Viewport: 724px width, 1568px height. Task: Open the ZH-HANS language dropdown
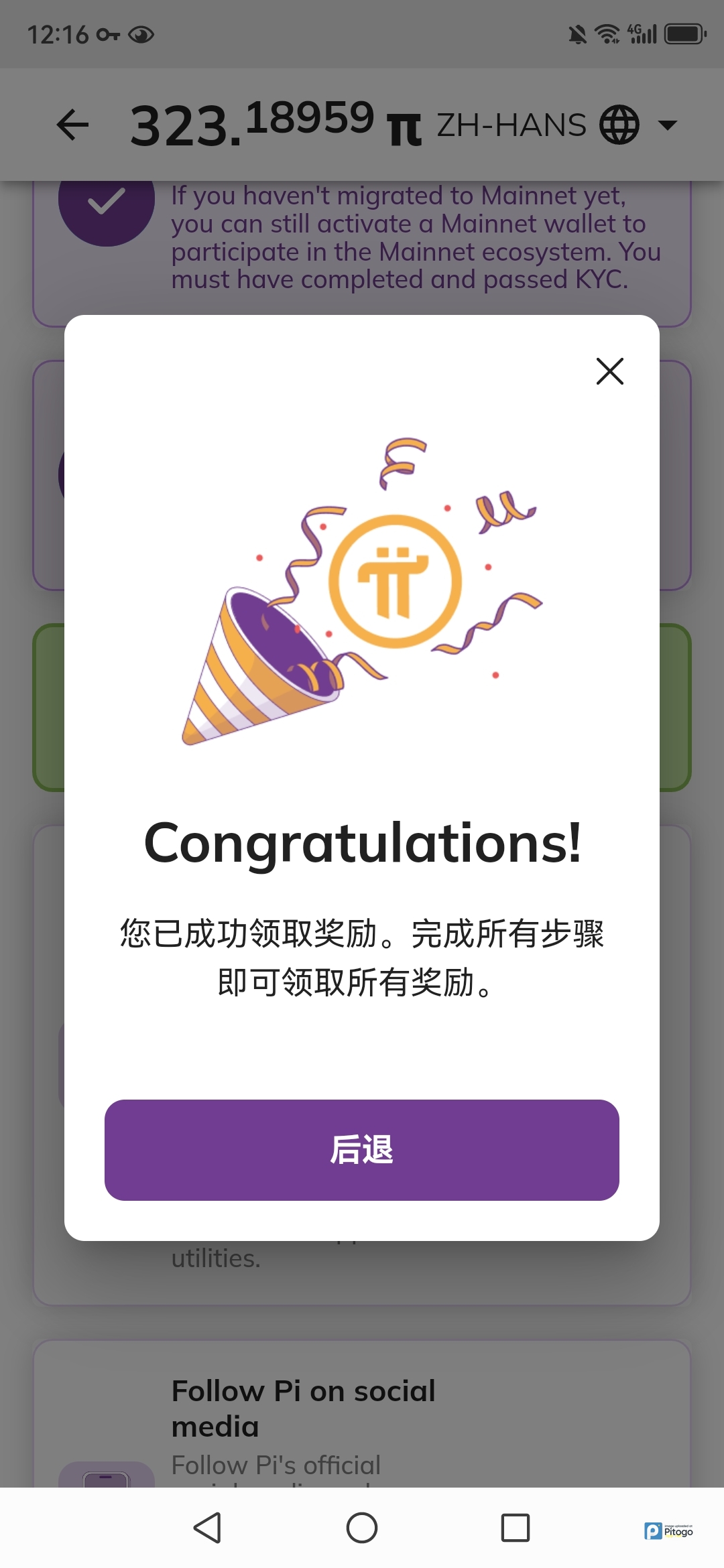coord(556,125)
